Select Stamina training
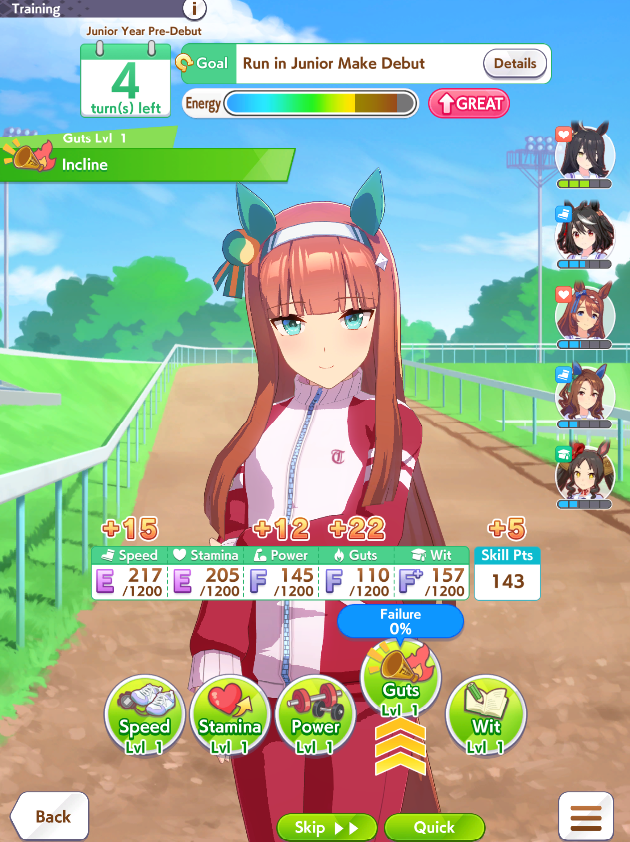630x842 pixels. coord(230,714)
